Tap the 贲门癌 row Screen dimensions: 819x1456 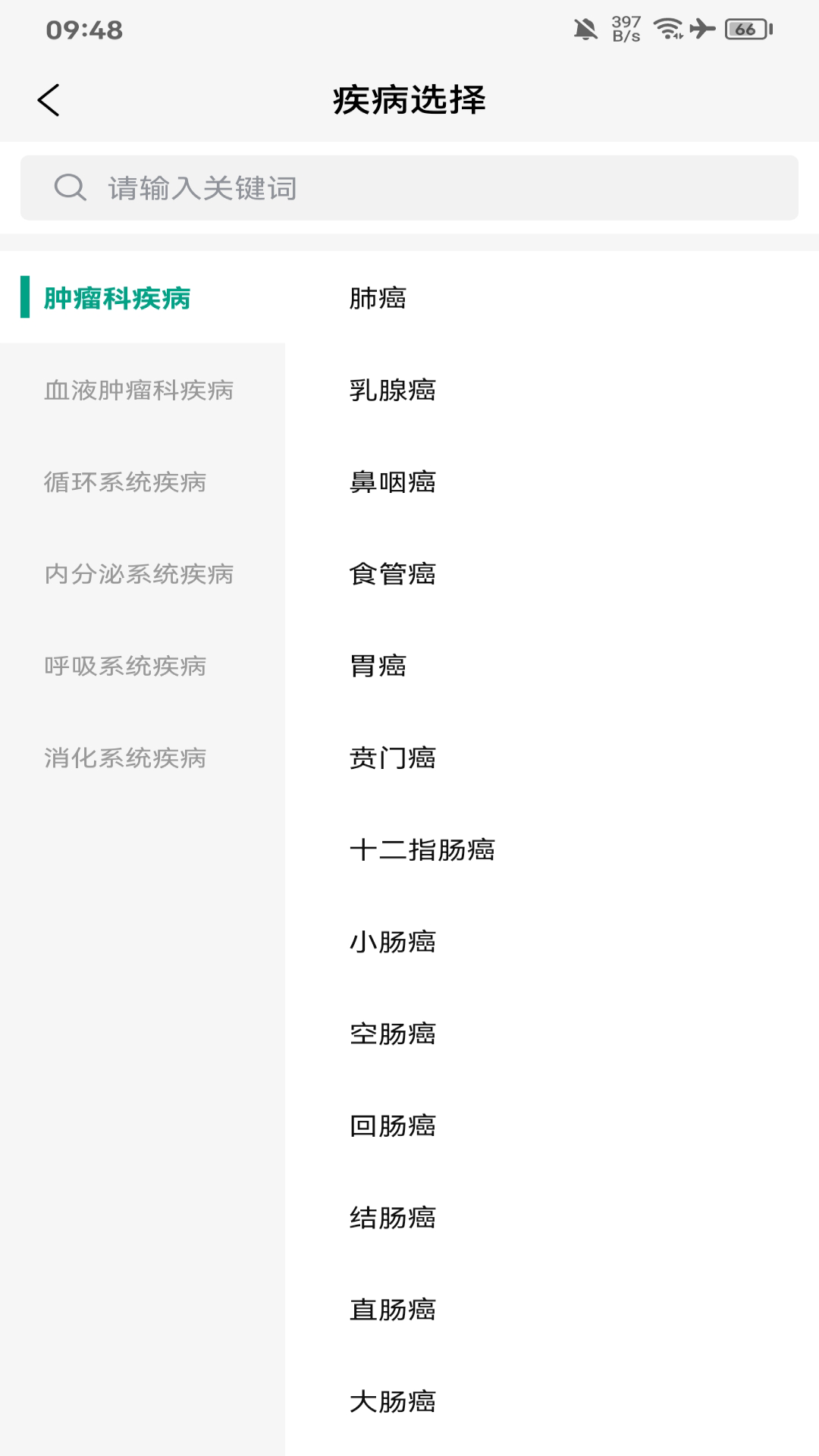(x=392, y=758)
